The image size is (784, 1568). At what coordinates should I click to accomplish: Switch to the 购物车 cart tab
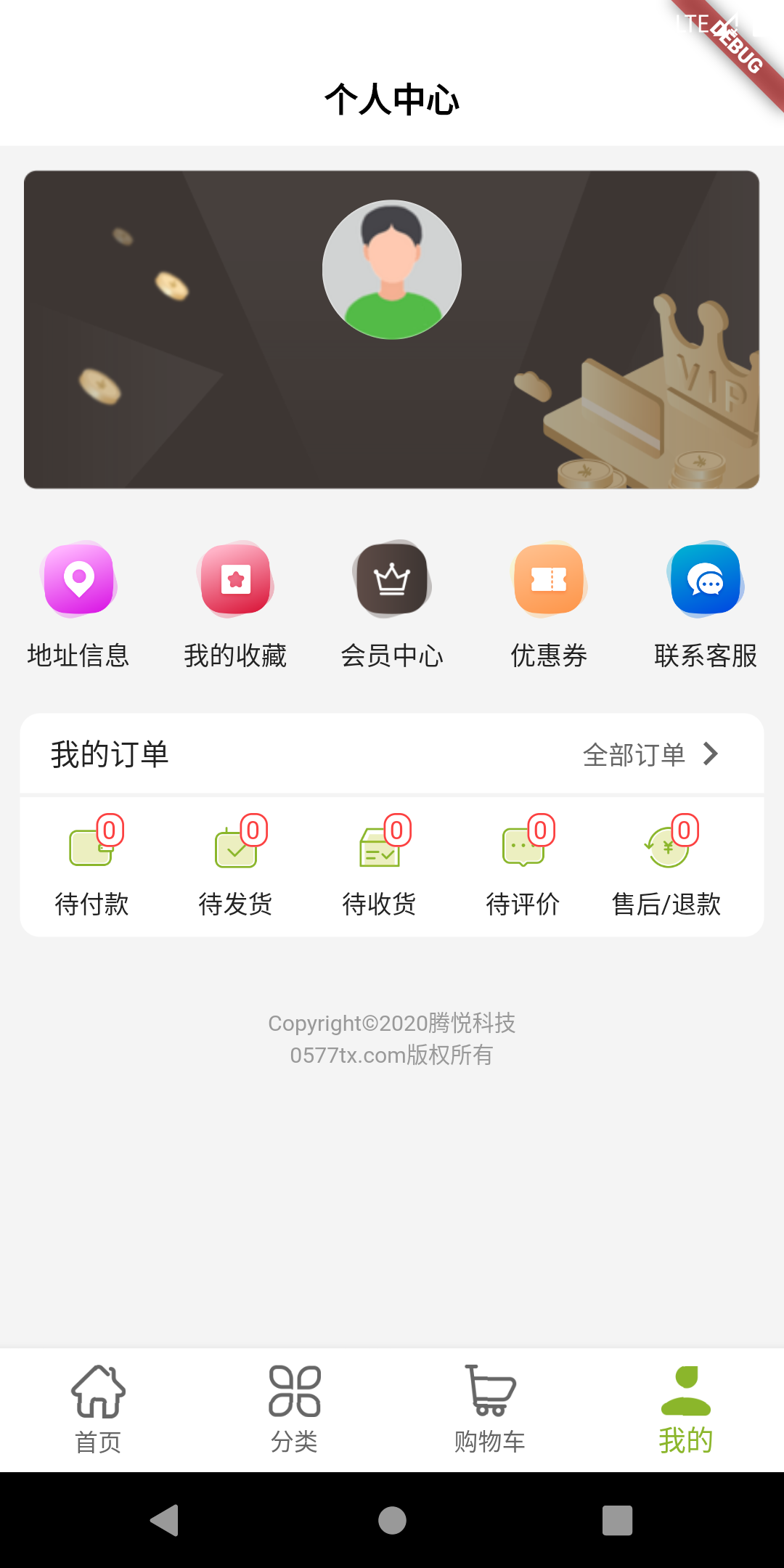pyautogui.click(x=490, y=1410)
